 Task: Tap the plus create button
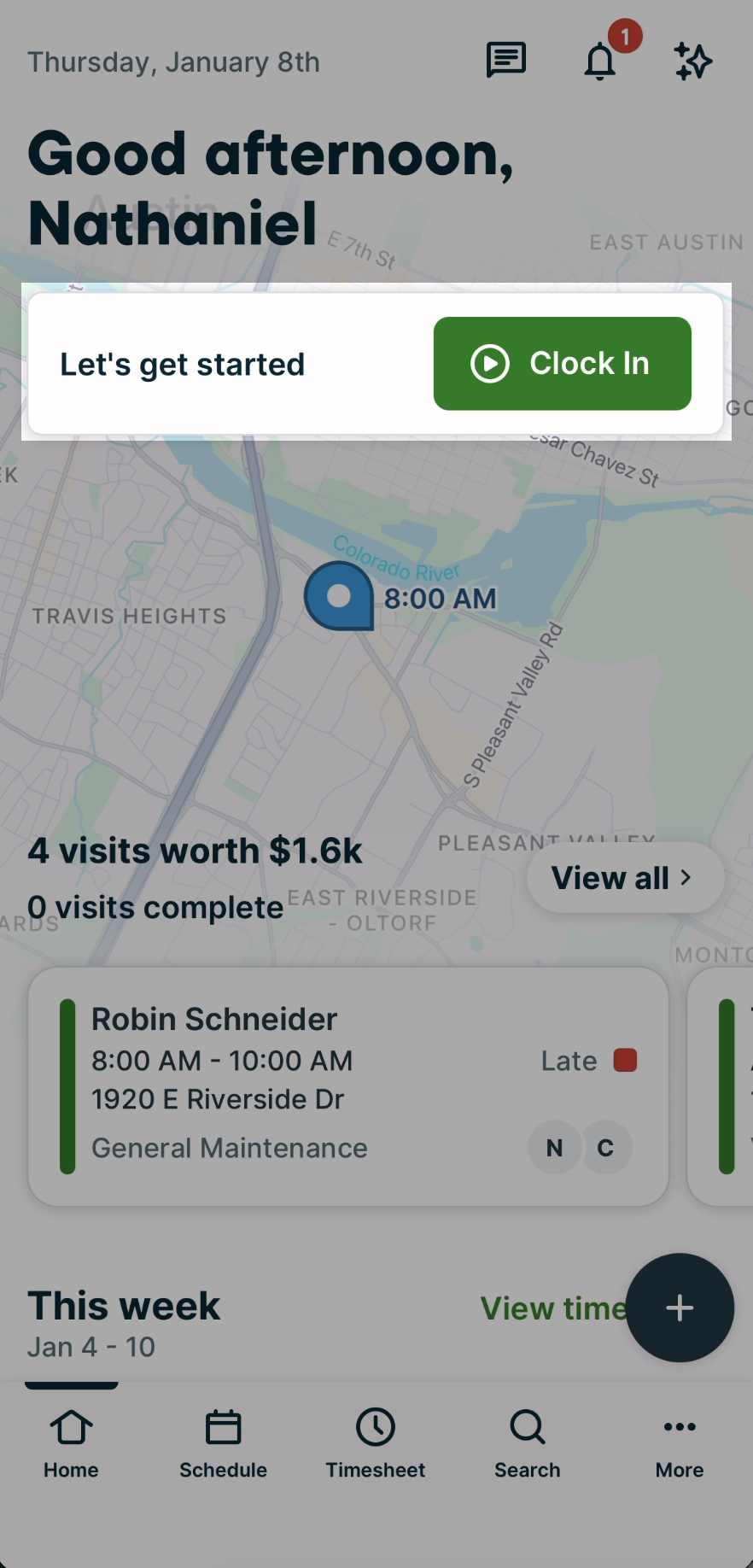[680, 1308]
